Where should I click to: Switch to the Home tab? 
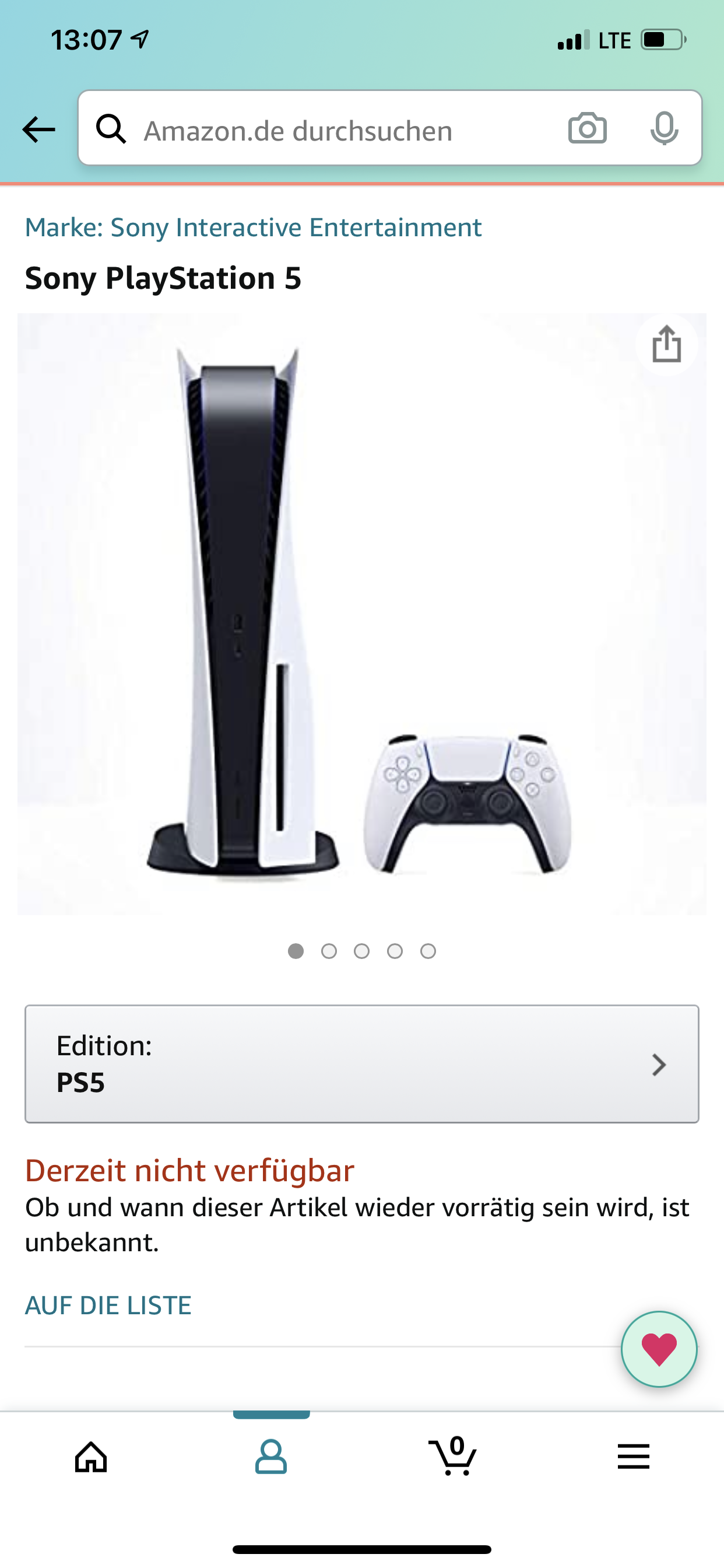[x=91, y=1457]
